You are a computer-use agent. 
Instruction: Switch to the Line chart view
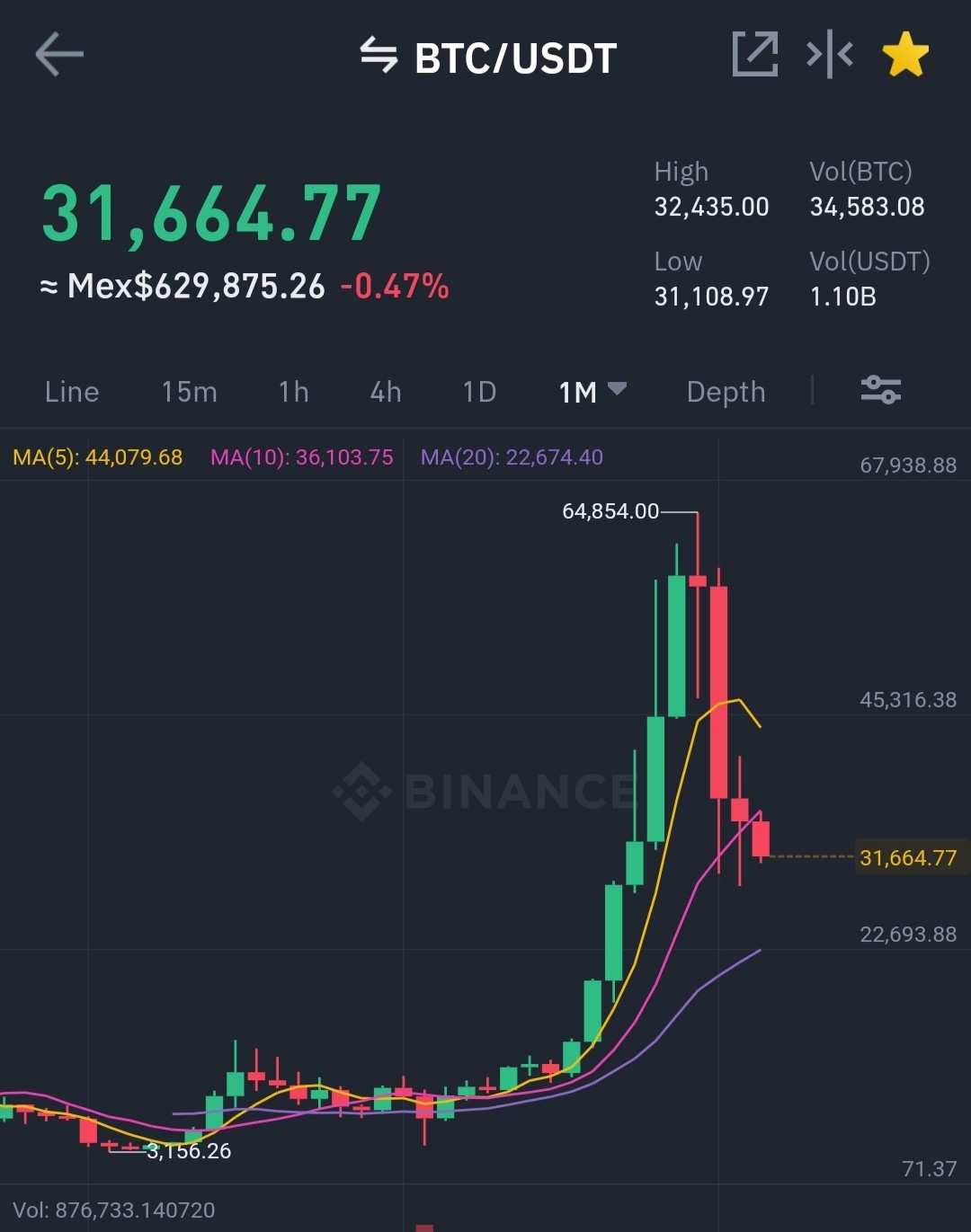point(72,392)
